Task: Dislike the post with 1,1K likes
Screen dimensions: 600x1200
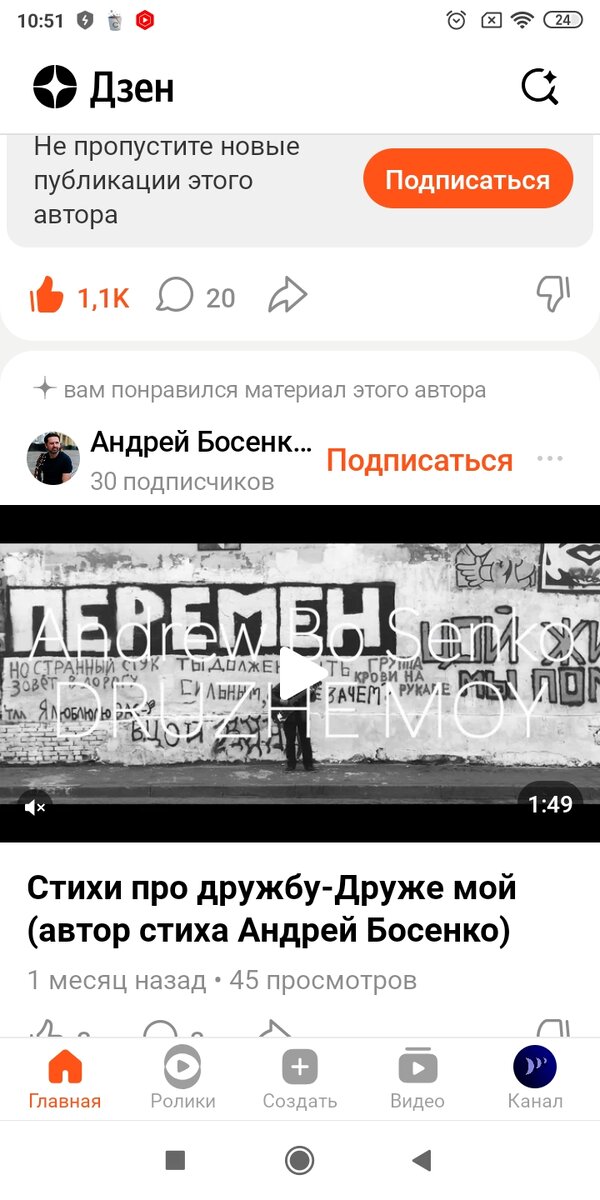Action: click(553, 294)
